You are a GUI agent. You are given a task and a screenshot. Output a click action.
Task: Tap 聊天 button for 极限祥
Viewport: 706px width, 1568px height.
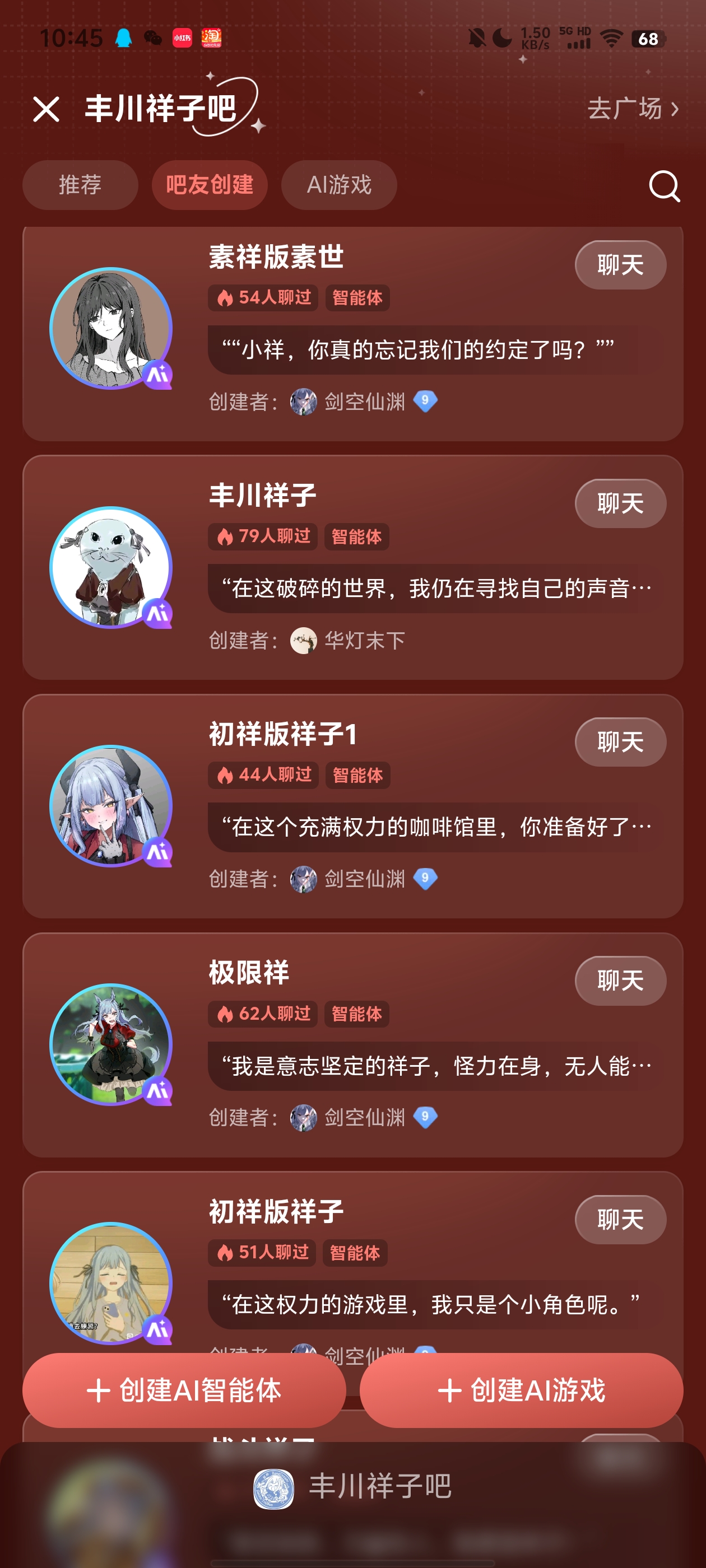tap(620, 981)
